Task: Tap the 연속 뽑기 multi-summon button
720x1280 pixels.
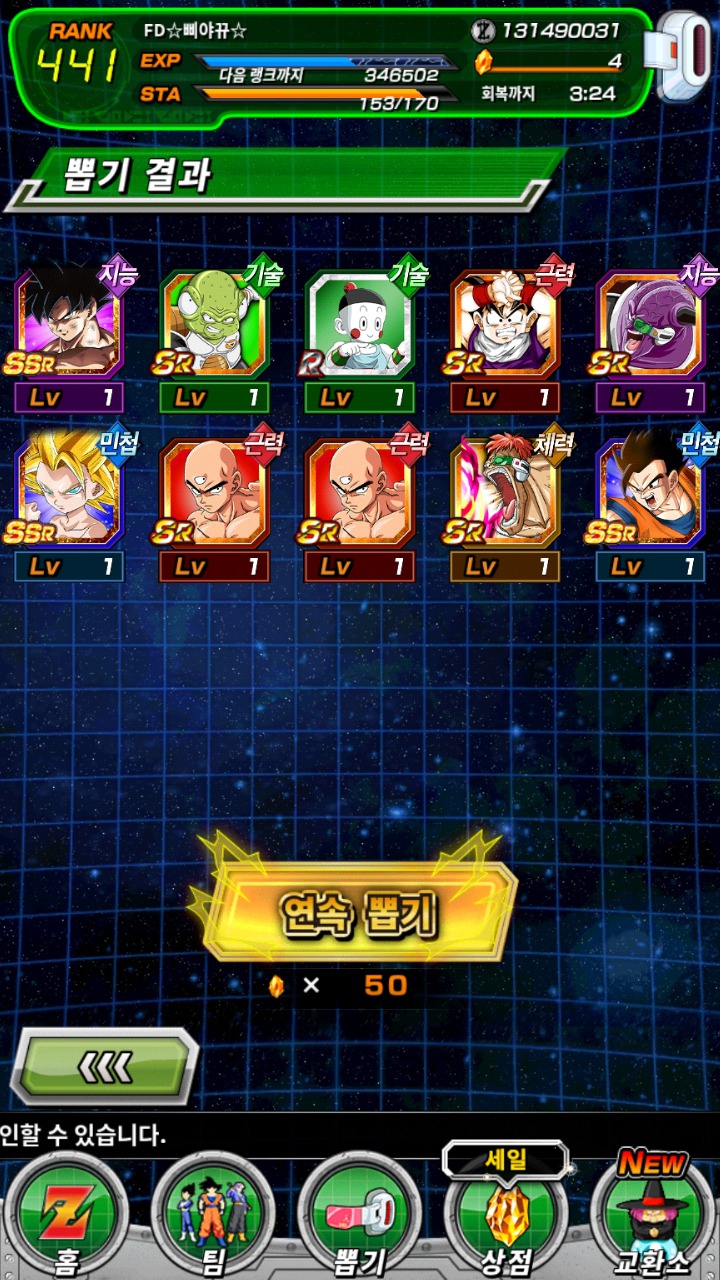Action: (360, 911)
